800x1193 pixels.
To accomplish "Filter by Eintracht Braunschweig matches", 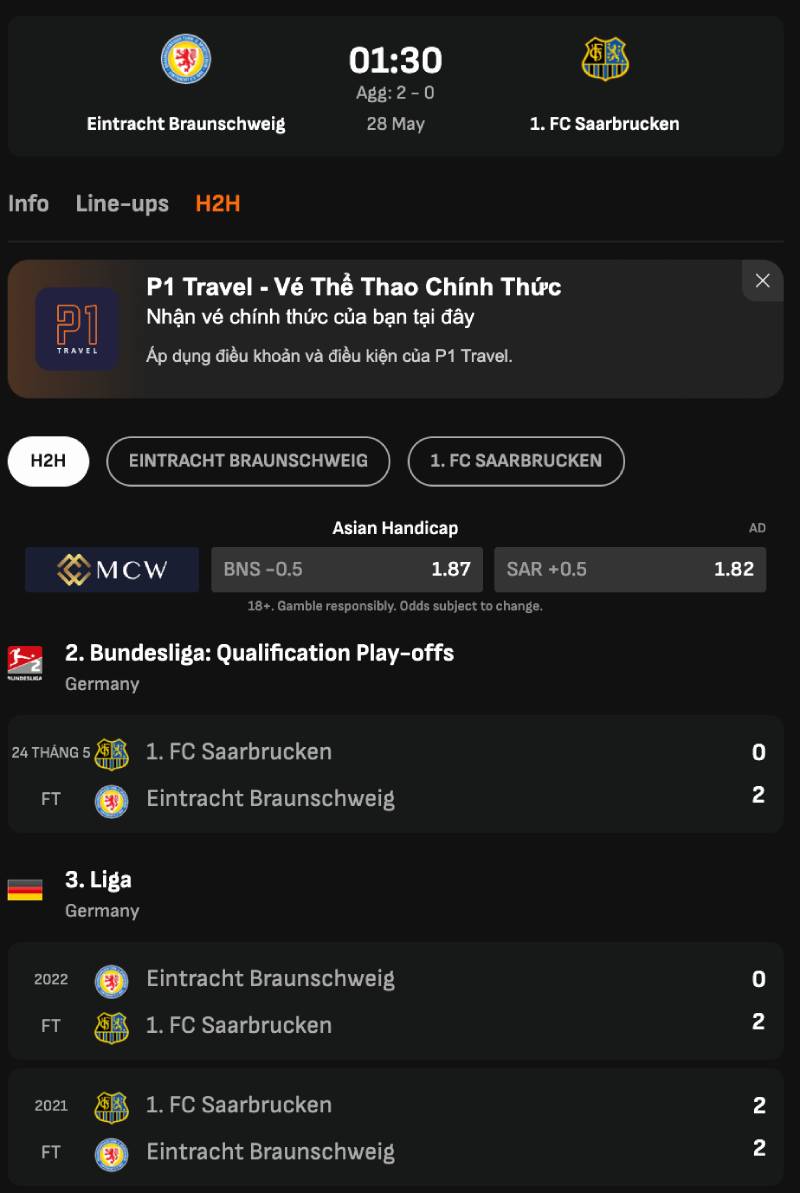I will (x=248, y=461).
